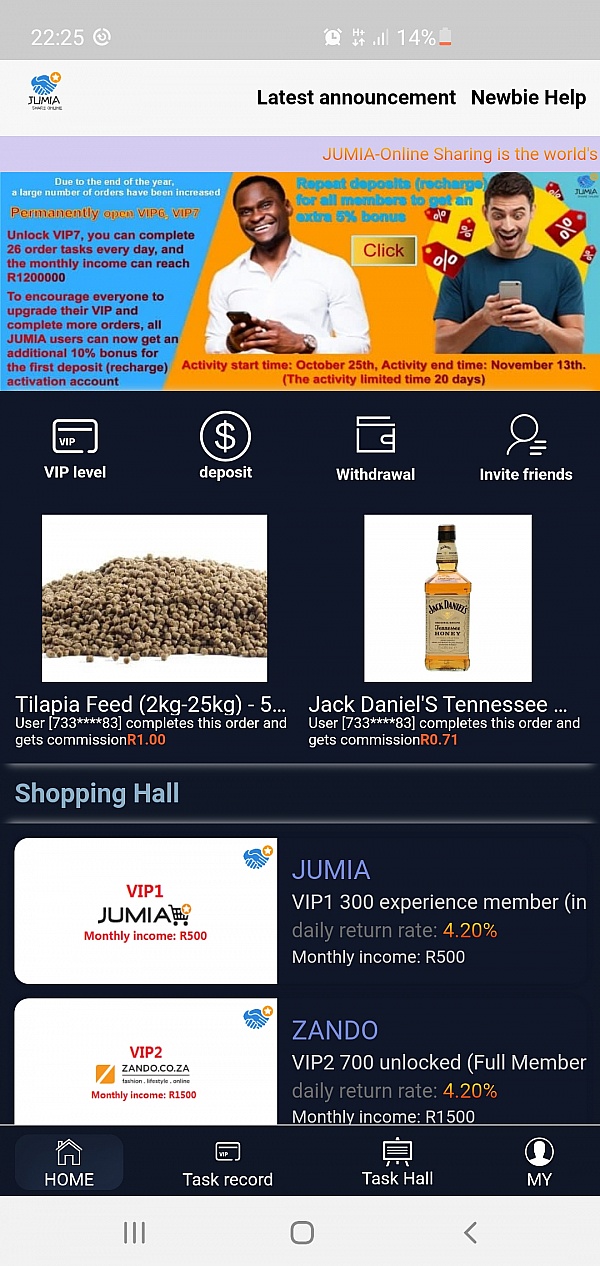Switch to the HOME tab
Viewport: 600px width, 1266px height.
point(69,1163)
